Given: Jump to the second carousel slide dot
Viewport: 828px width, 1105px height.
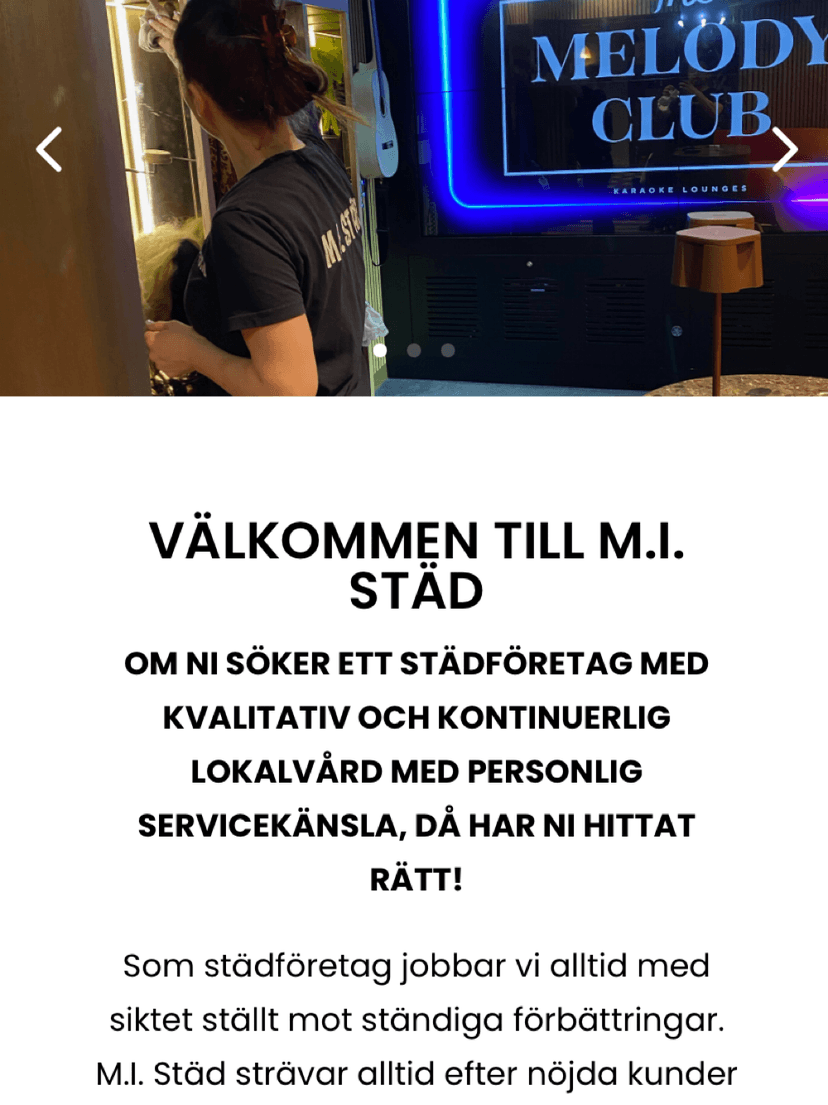Looking at the screenshot, I should [x=414, y=350].
